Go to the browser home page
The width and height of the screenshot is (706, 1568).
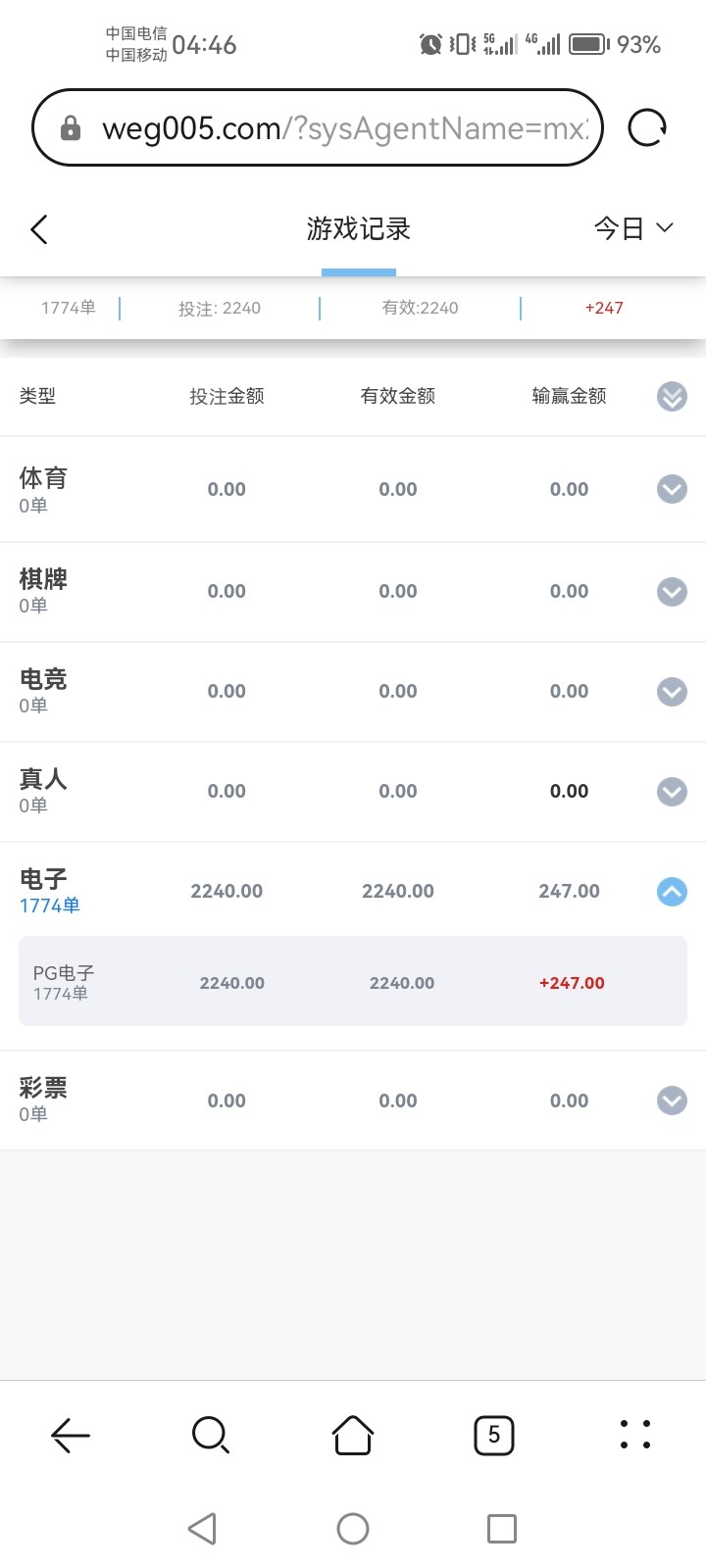(353, 1436)
